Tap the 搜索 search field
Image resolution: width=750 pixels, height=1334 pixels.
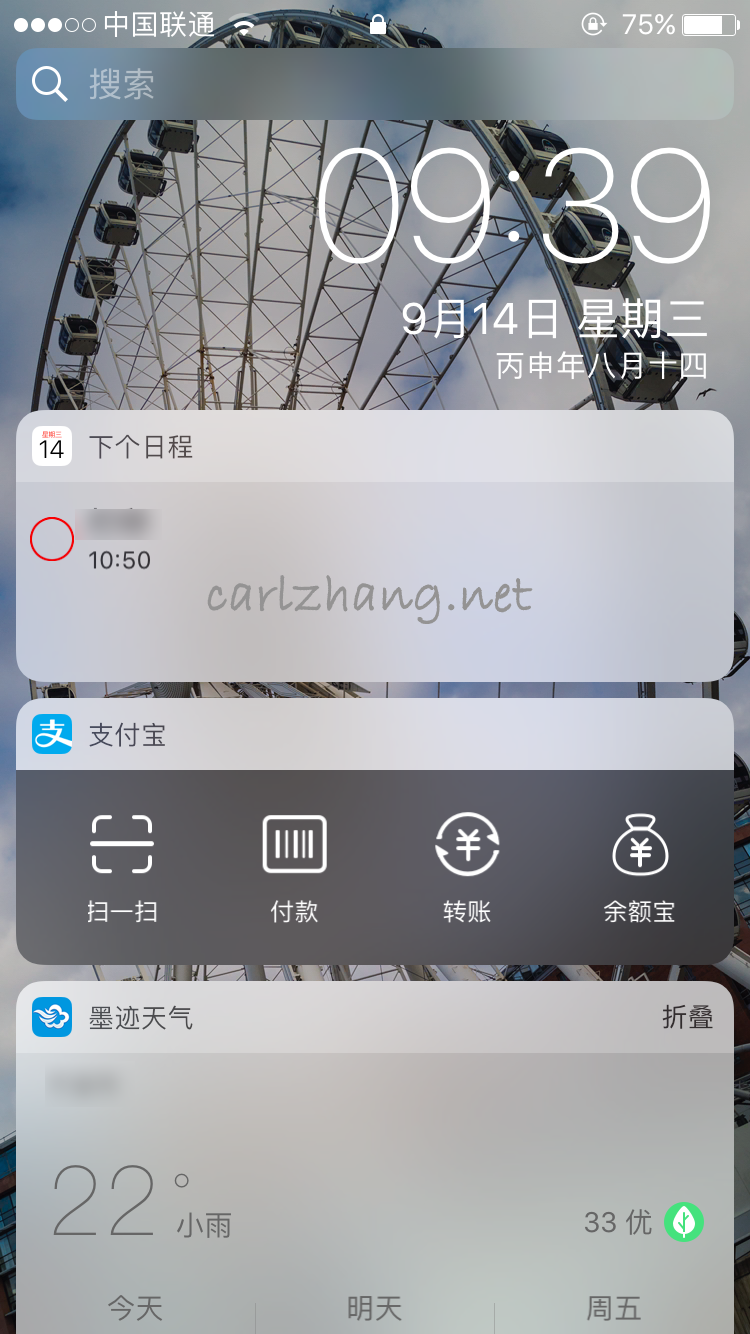tap(375, 84)
